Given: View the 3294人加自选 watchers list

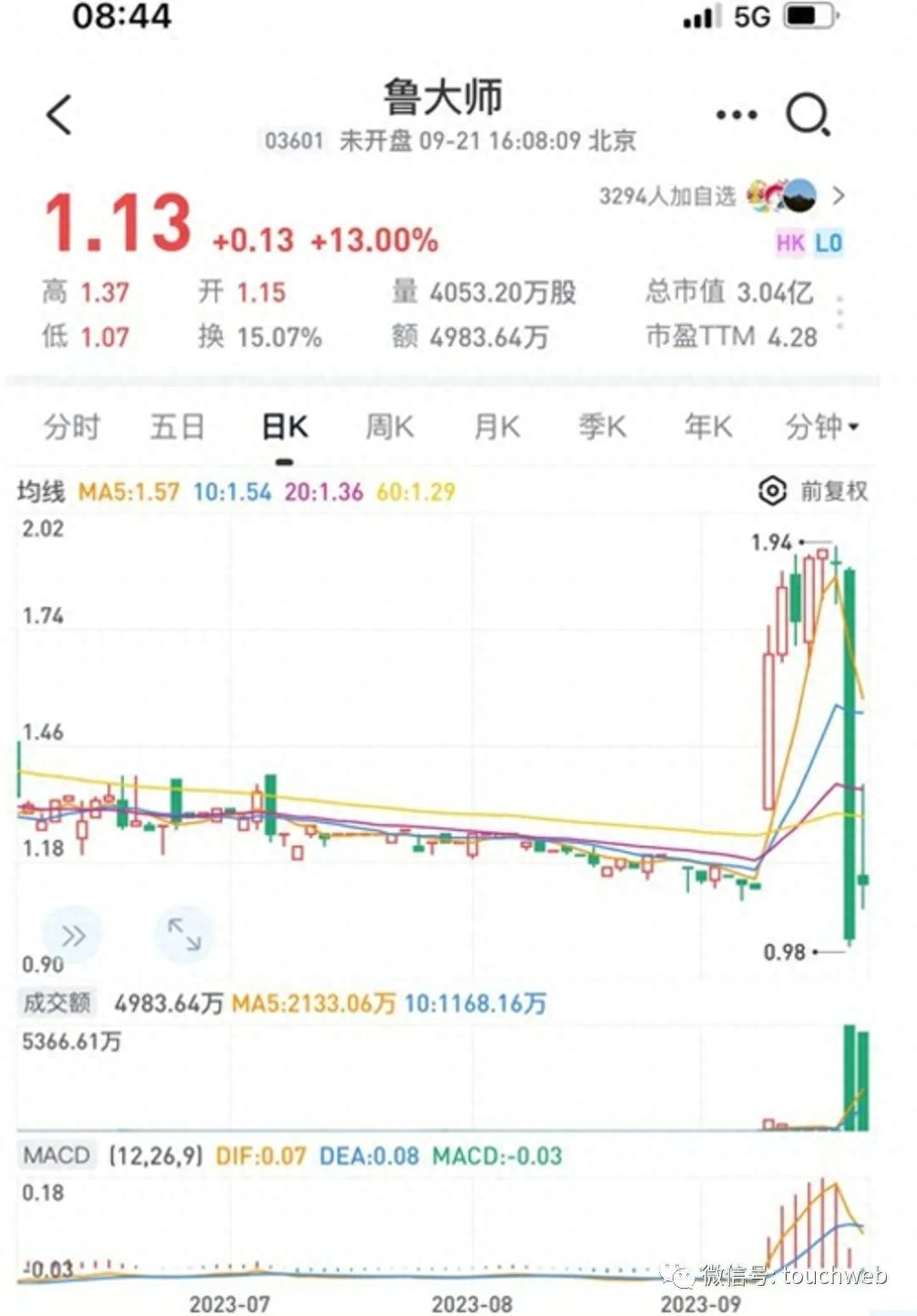Looking at the screenshot, I should pyautogui.click(x=720, y=196).
